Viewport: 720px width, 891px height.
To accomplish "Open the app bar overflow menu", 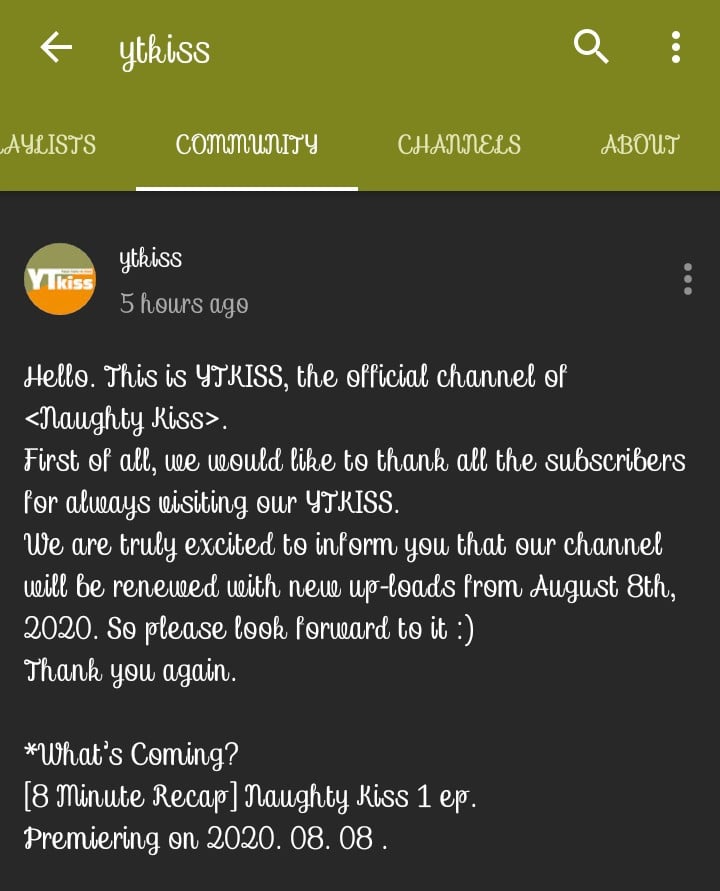I will click(676, 47).
